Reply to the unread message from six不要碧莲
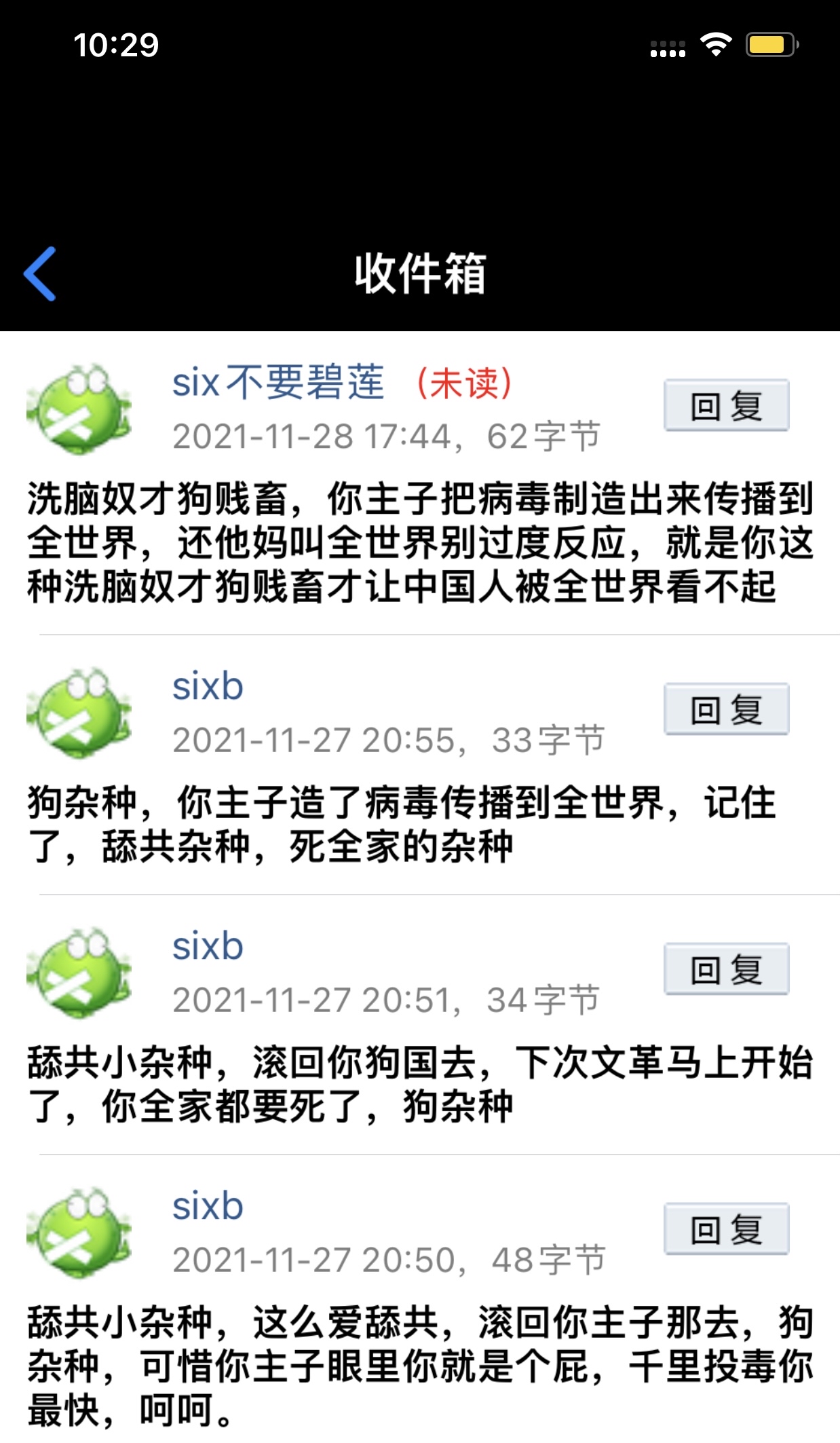This screenshot has width=840, height=1443. point(726,406)
